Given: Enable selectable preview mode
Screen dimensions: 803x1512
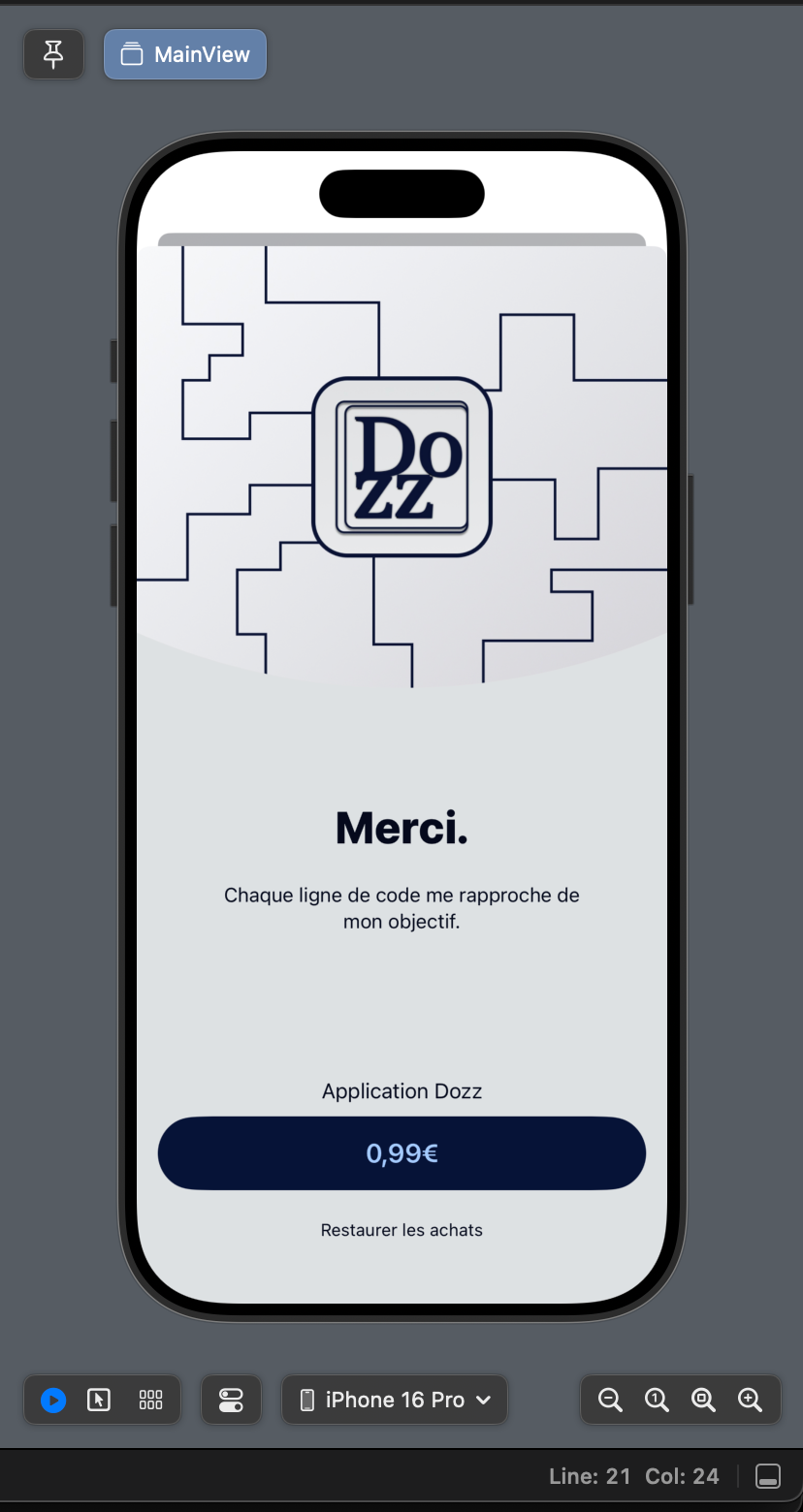Looking at the screenshot, I should (x=99, y=1400).
